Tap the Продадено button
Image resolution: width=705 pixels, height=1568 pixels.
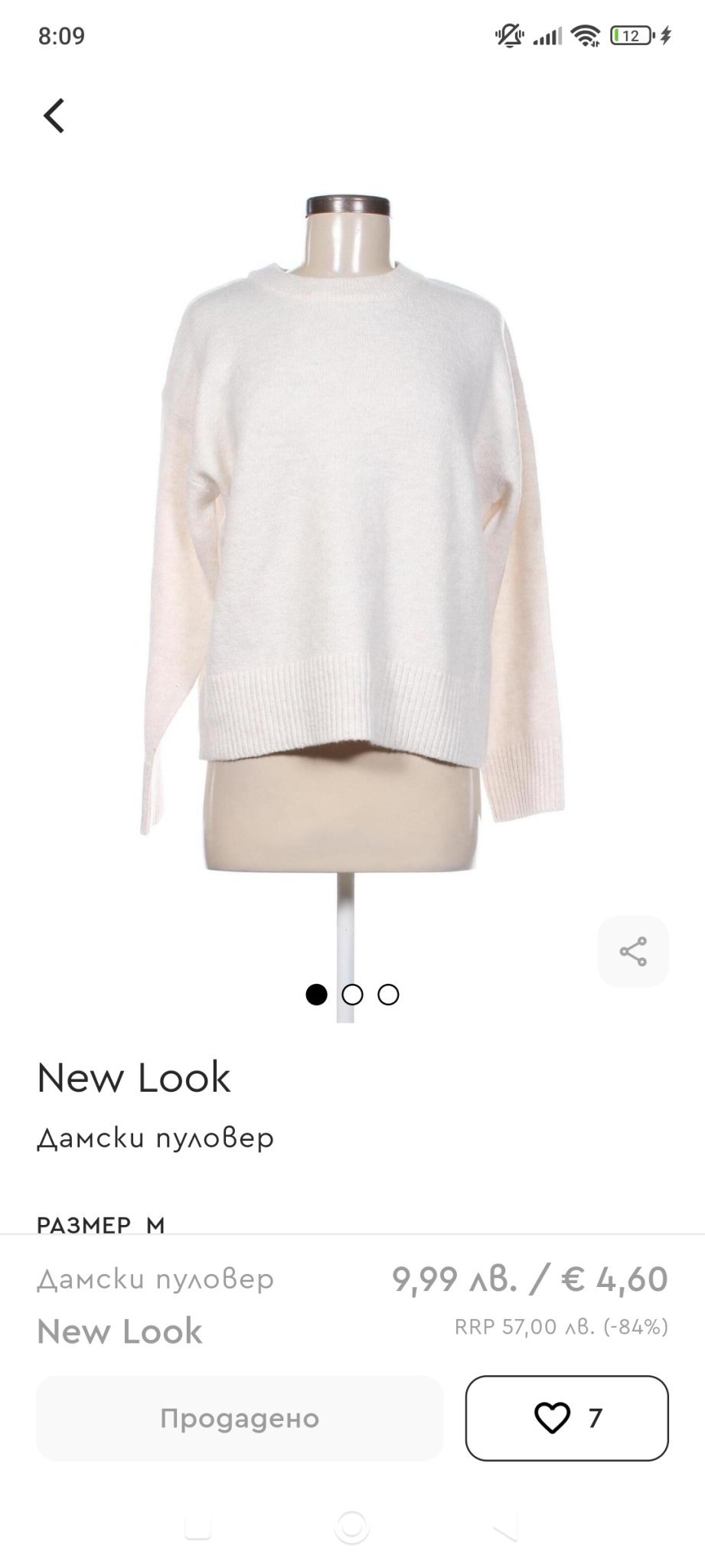(x=240, y=1418)
